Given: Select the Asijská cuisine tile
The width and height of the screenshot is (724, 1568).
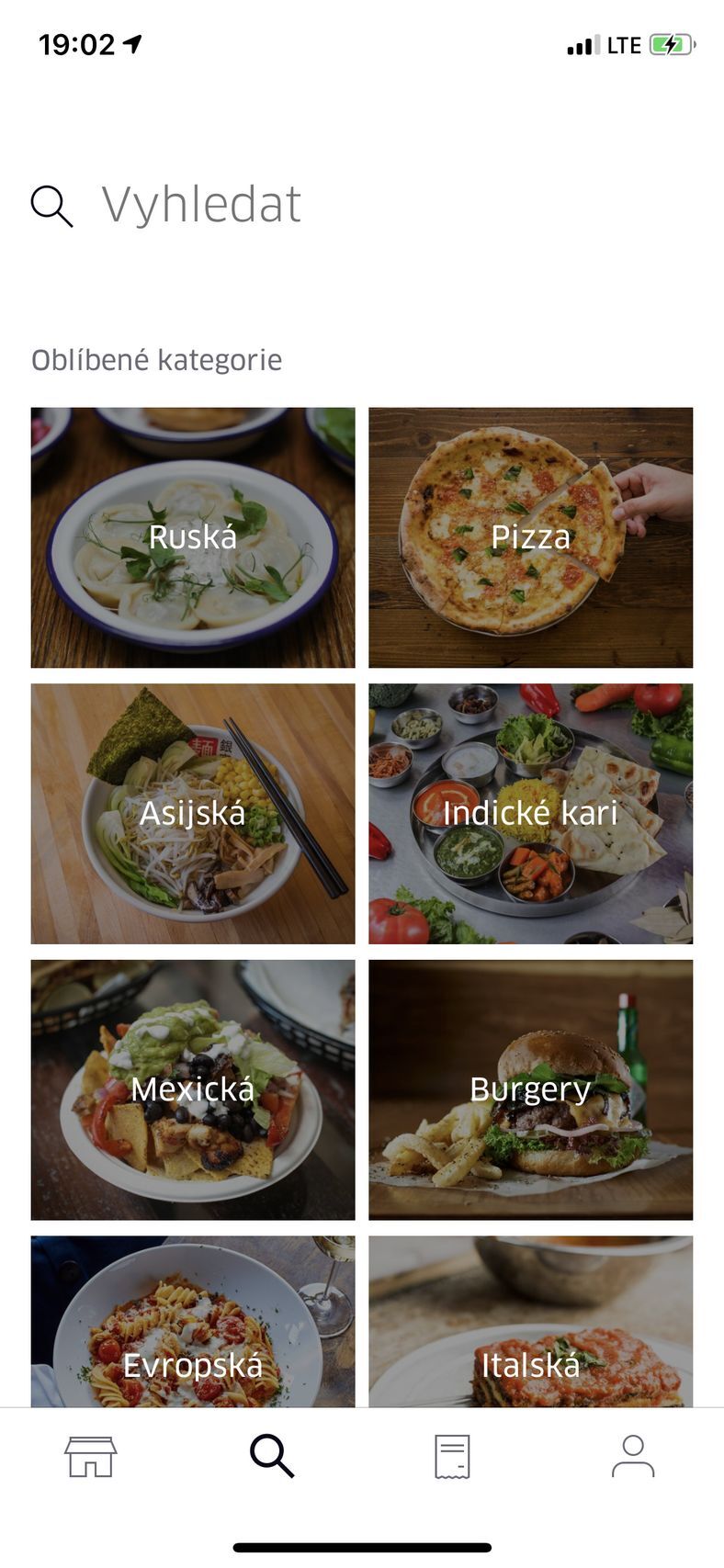Looking at the screenshot, I should point(192,814).
